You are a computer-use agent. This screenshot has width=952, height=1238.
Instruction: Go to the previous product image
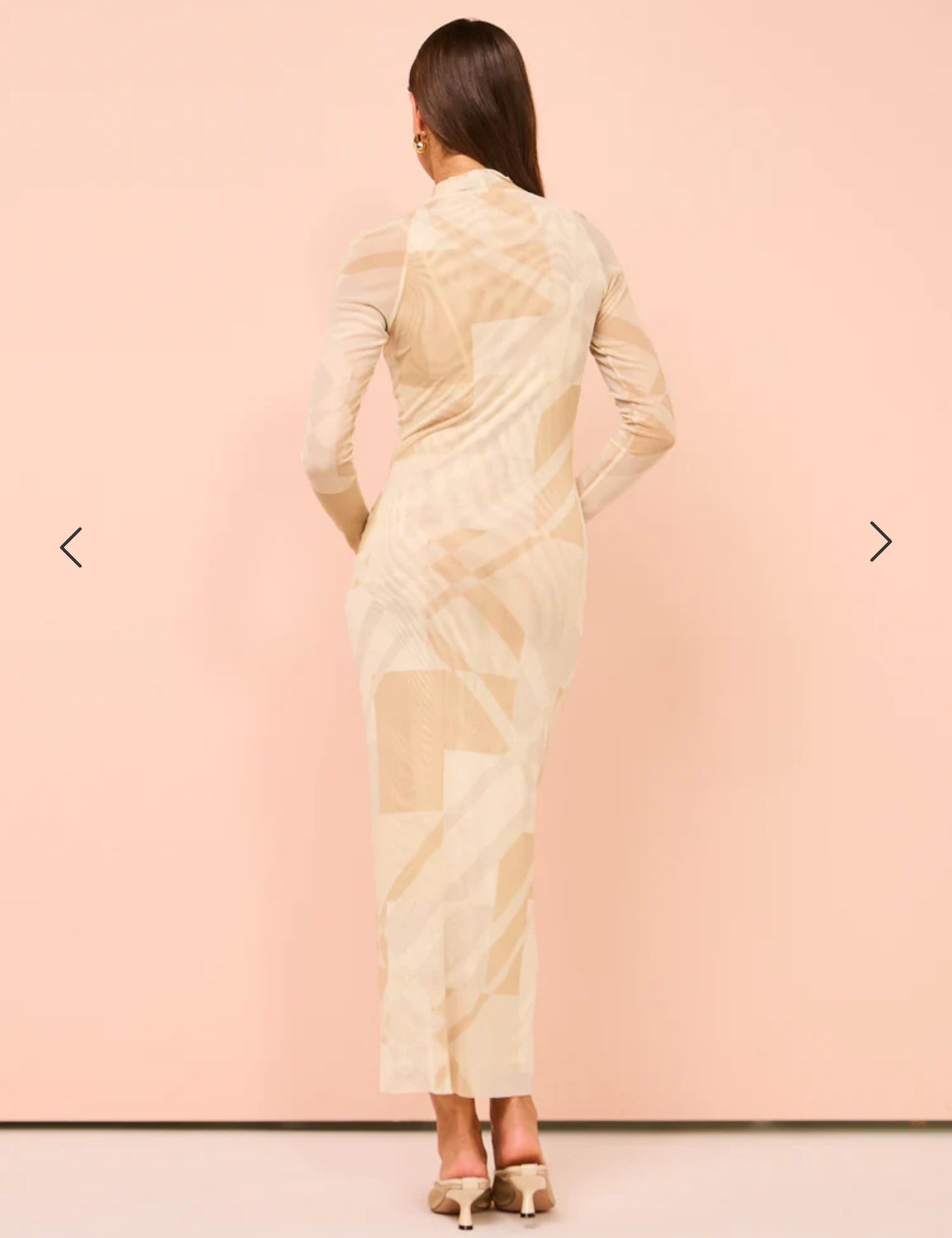pyautogui.click(x=71, y=547)
